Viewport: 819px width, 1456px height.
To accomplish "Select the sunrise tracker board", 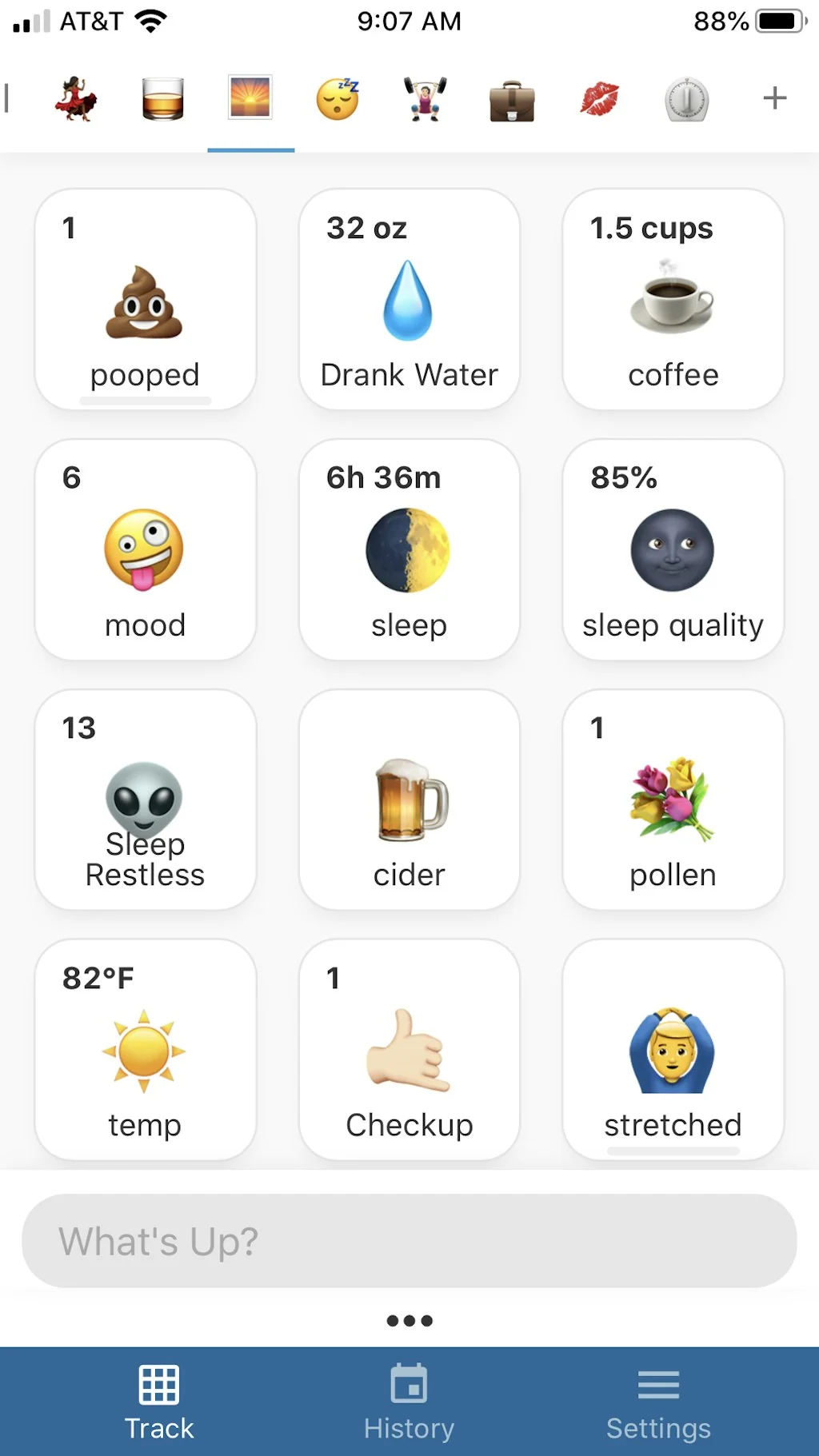I will coord(250,98).
